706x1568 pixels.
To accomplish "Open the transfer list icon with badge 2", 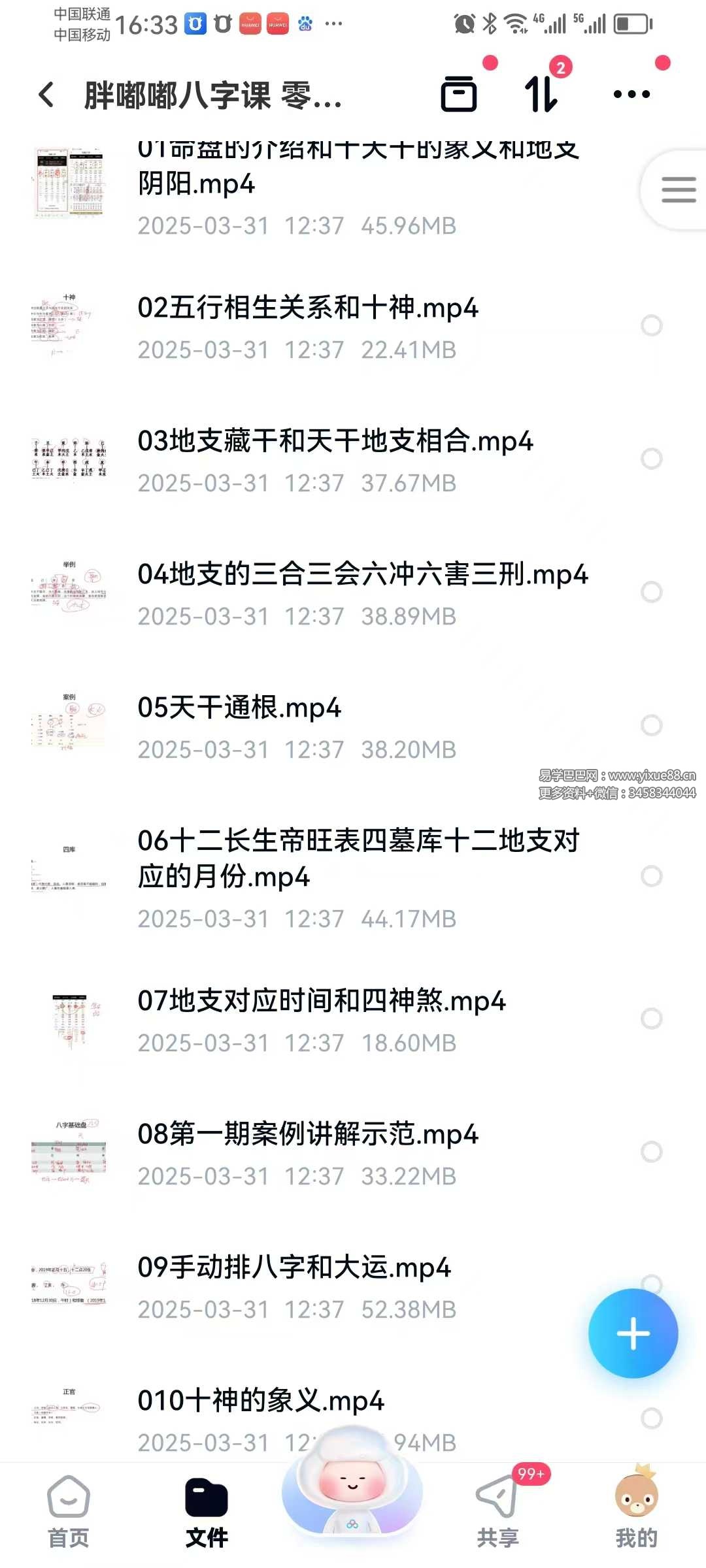I will click(x=543, y=93).
